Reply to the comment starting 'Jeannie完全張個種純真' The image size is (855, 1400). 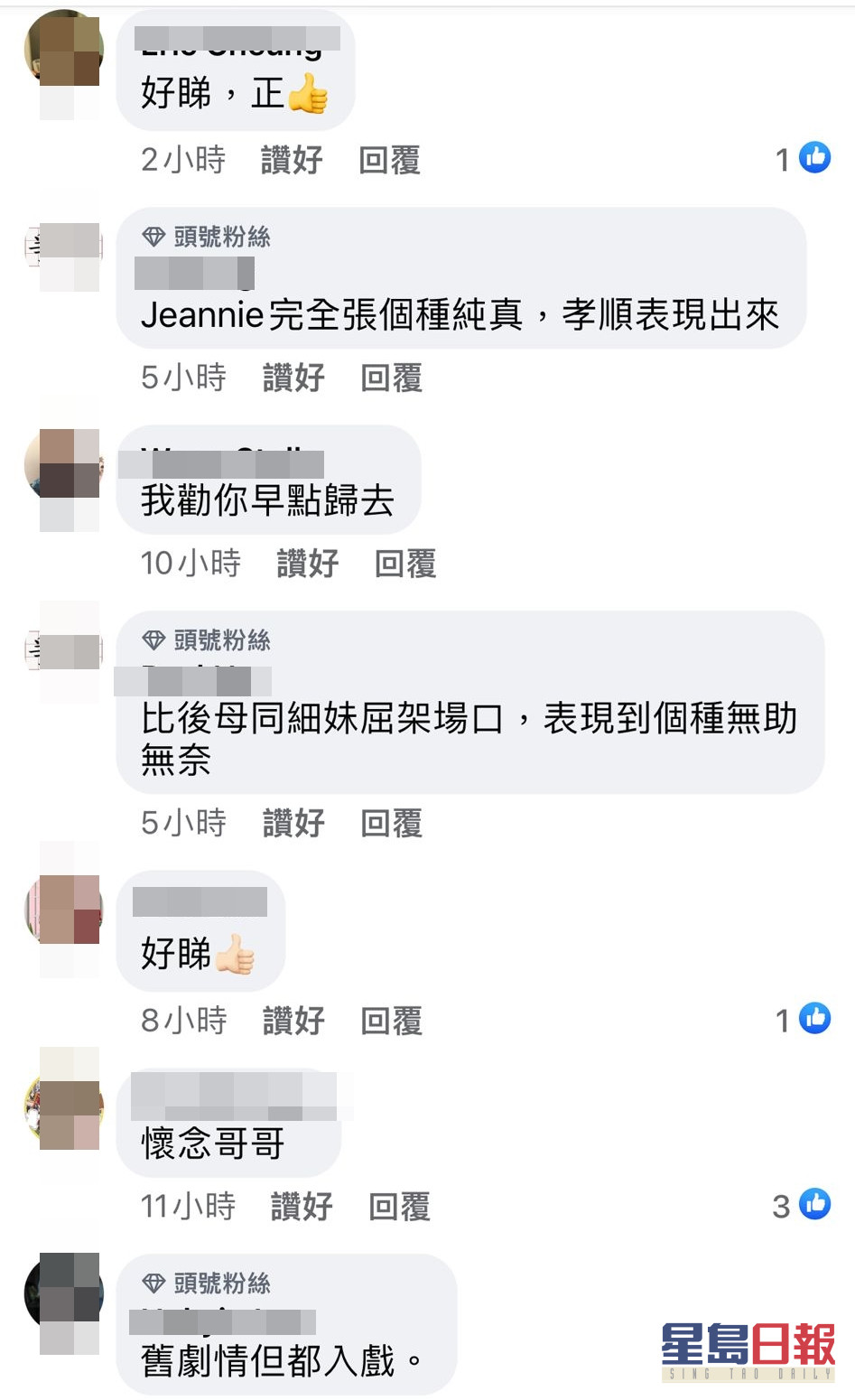[x=391, y=377]
